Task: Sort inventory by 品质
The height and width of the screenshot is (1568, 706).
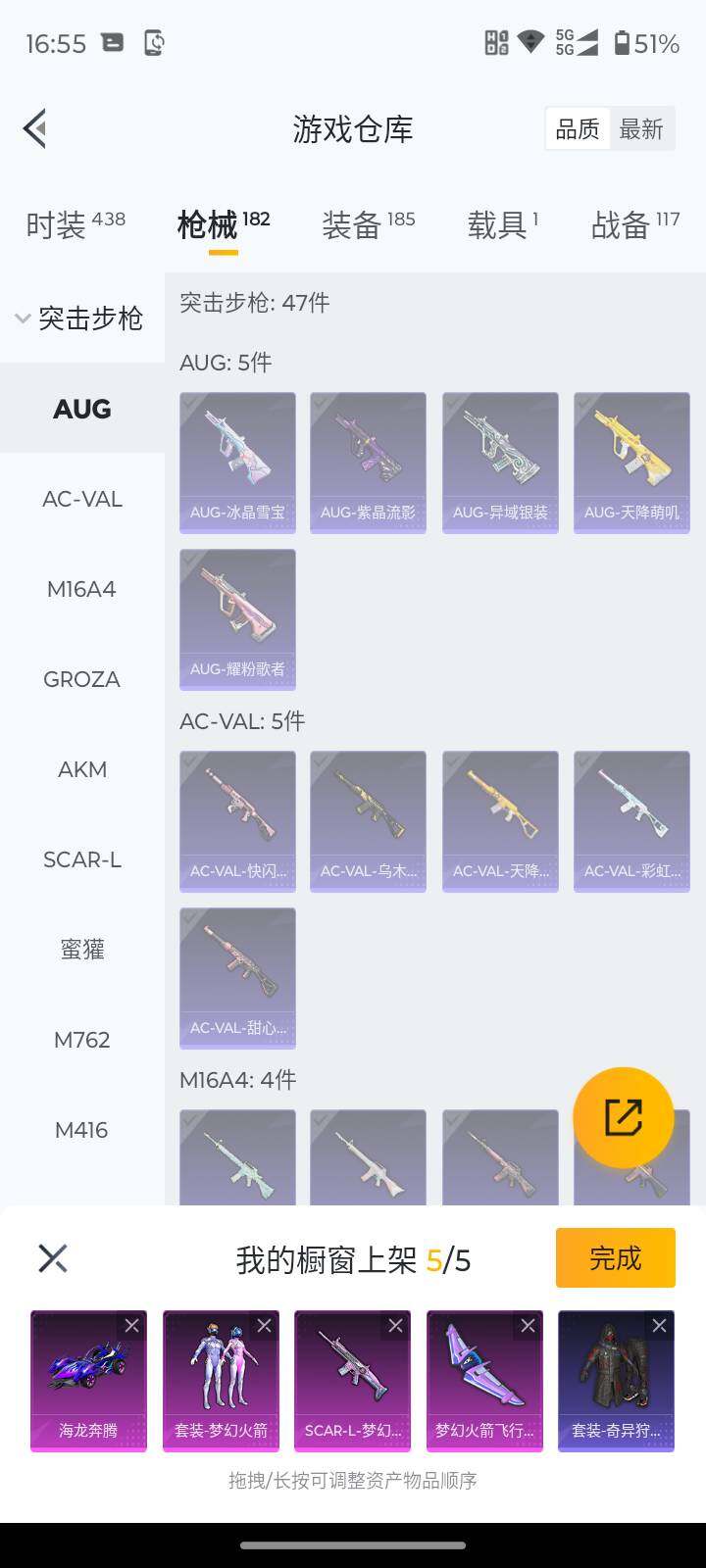Action: [578, 129]
